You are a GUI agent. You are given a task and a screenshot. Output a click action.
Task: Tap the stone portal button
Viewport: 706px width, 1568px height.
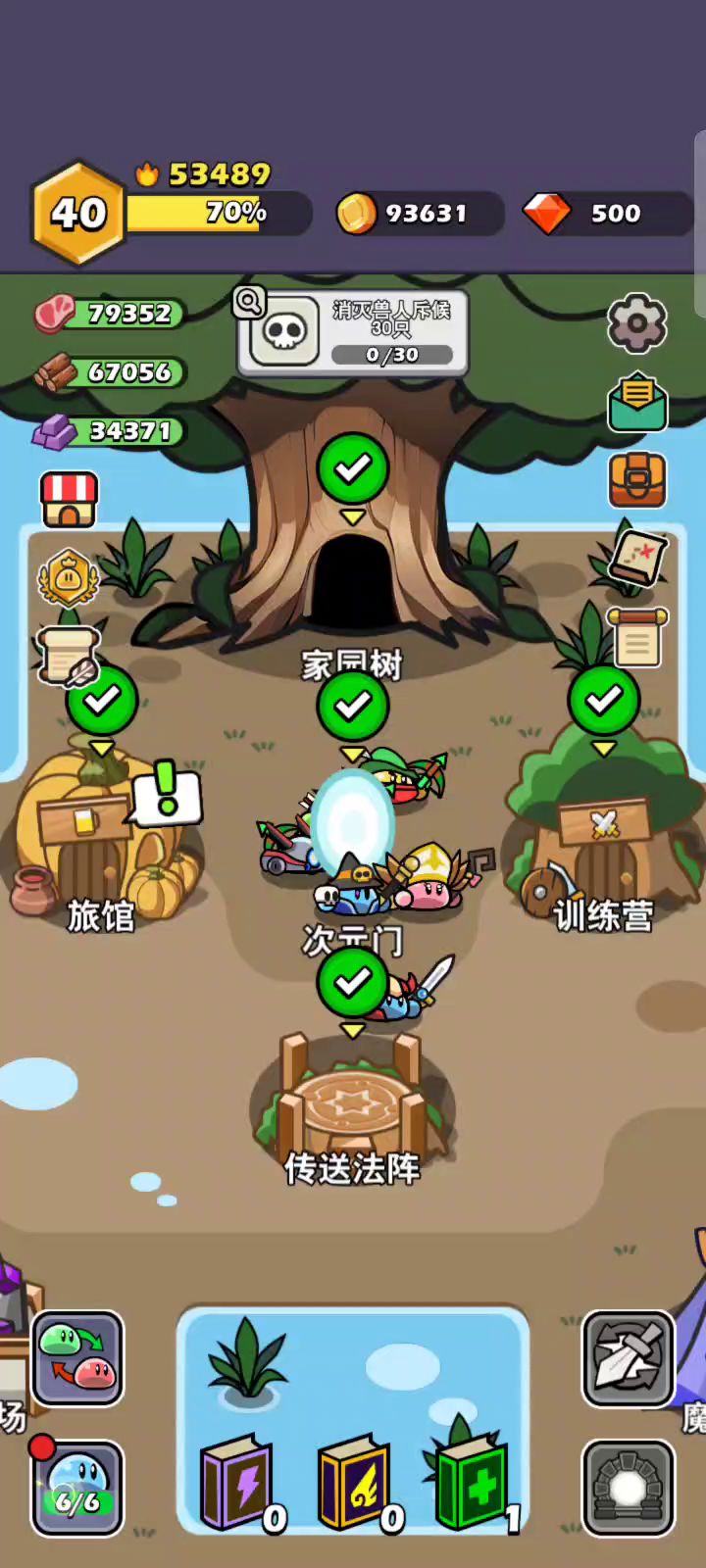point(628,1488)
